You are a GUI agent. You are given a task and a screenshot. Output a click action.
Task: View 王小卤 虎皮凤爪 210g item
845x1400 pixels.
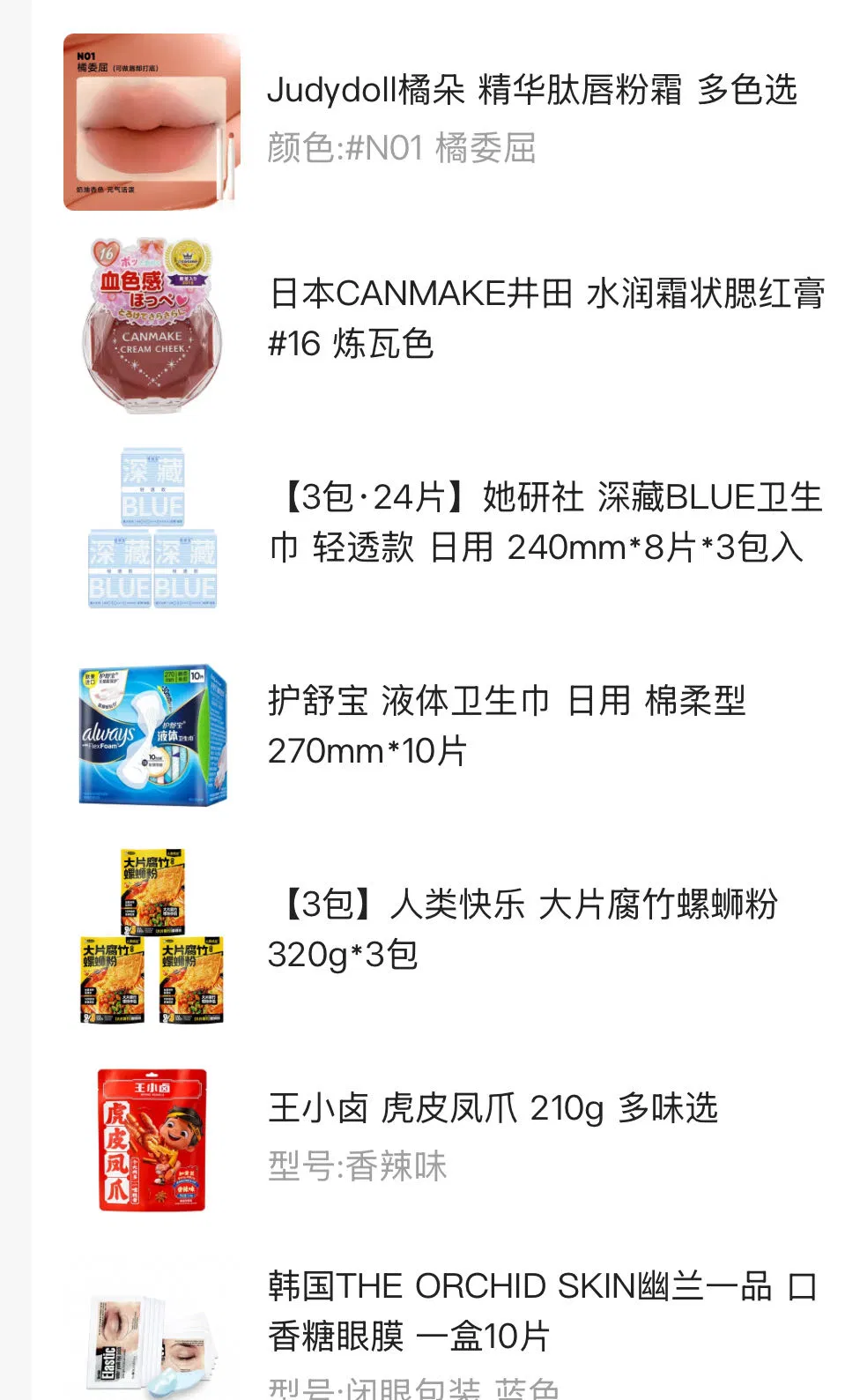tap(493, 1108)
